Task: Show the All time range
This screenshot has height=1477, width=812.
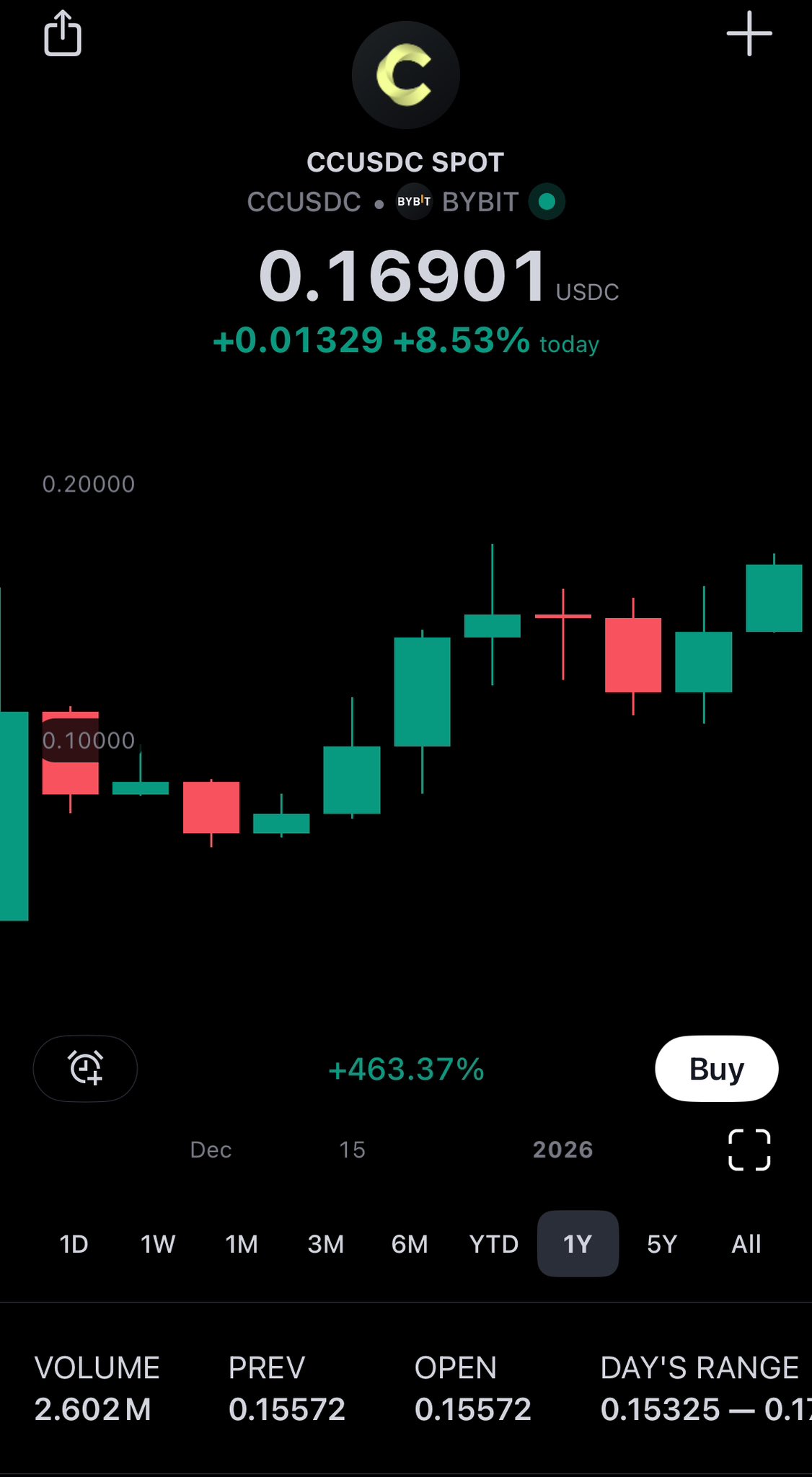Action: point(746,1244)
